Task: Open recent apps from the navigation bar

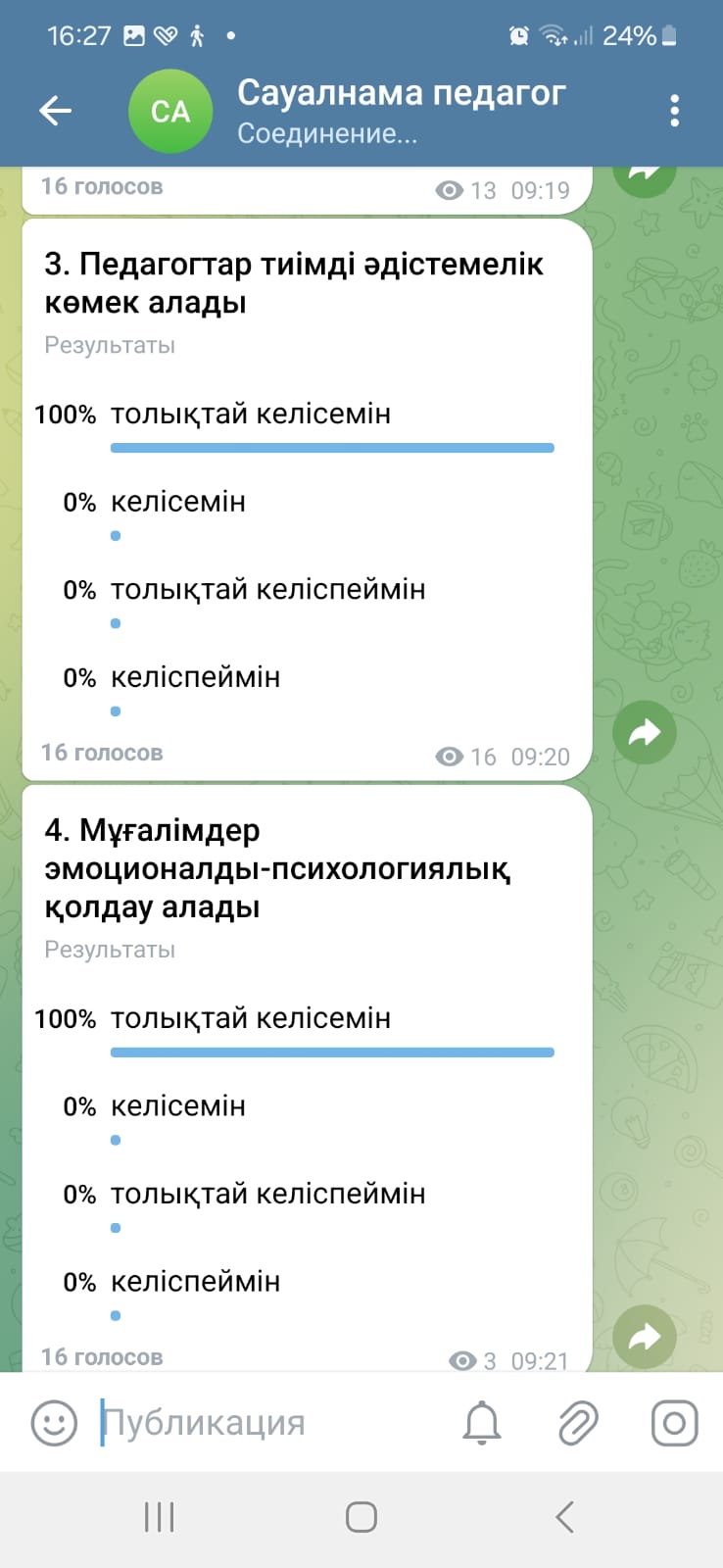Action: pos(159,1517)
